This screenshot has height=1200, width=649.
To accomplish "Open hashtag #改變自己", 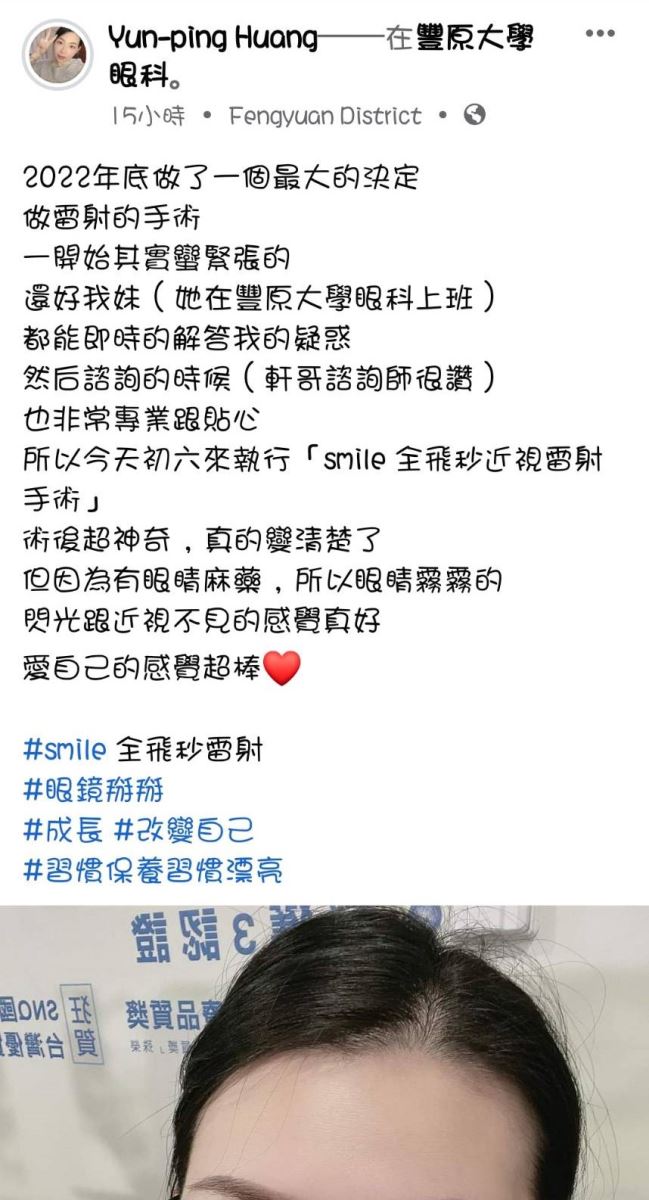I will pyautogui.click(x=184, y=829).
